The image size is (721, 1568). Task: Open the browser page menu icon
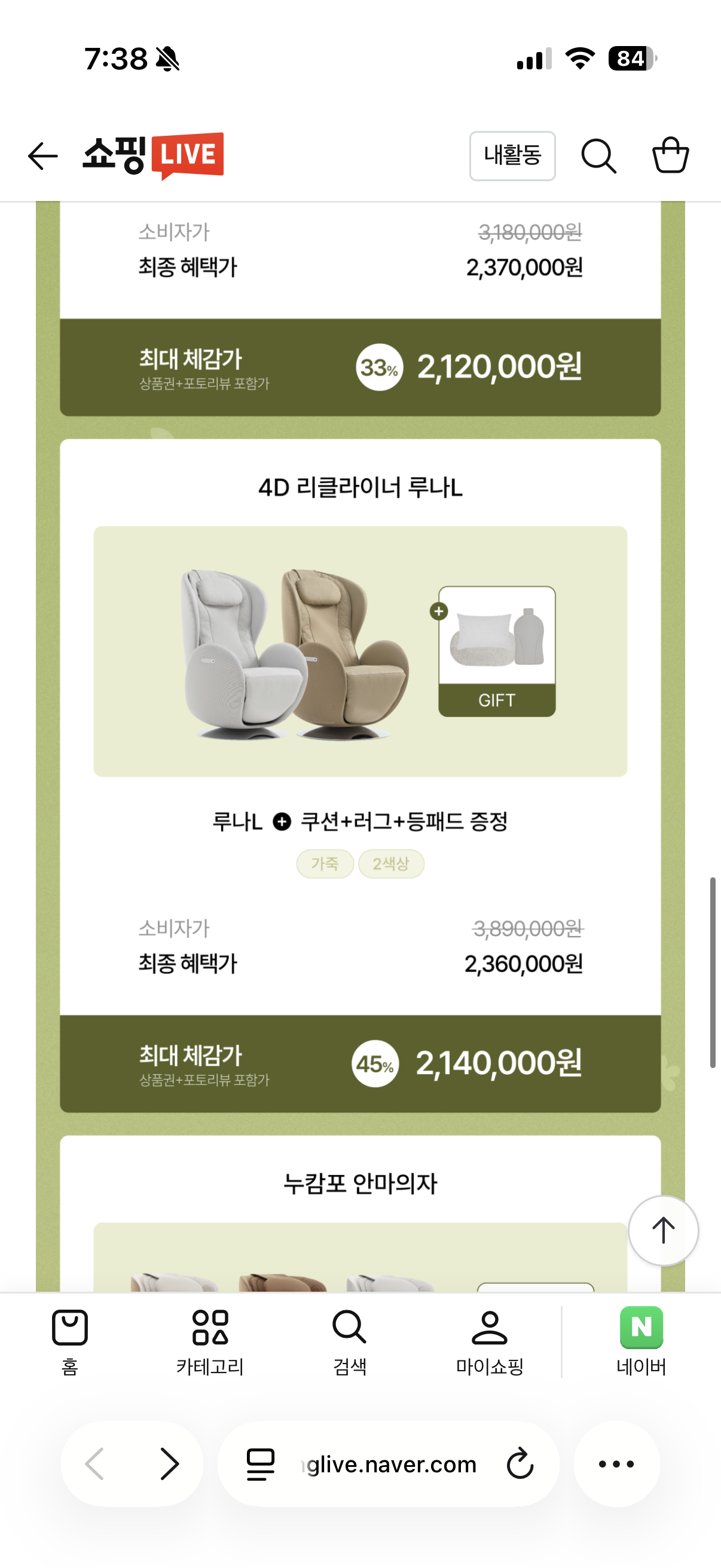(x=261, y=1464)
